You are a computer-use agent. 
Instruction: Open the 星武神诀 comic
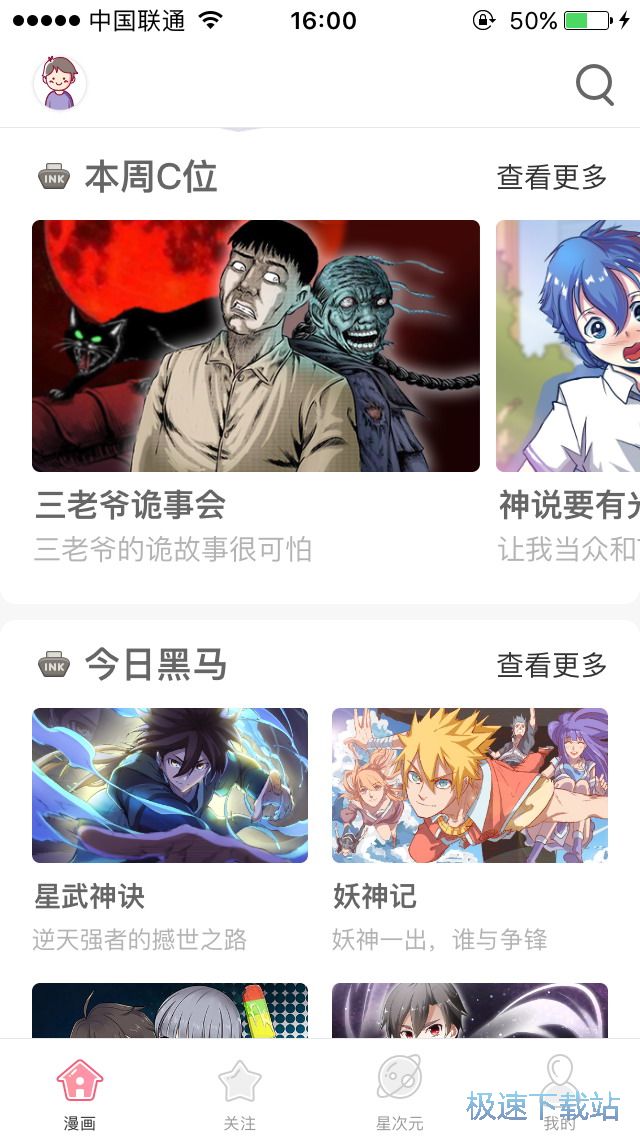pyautogui.click(x=170, y=785)
